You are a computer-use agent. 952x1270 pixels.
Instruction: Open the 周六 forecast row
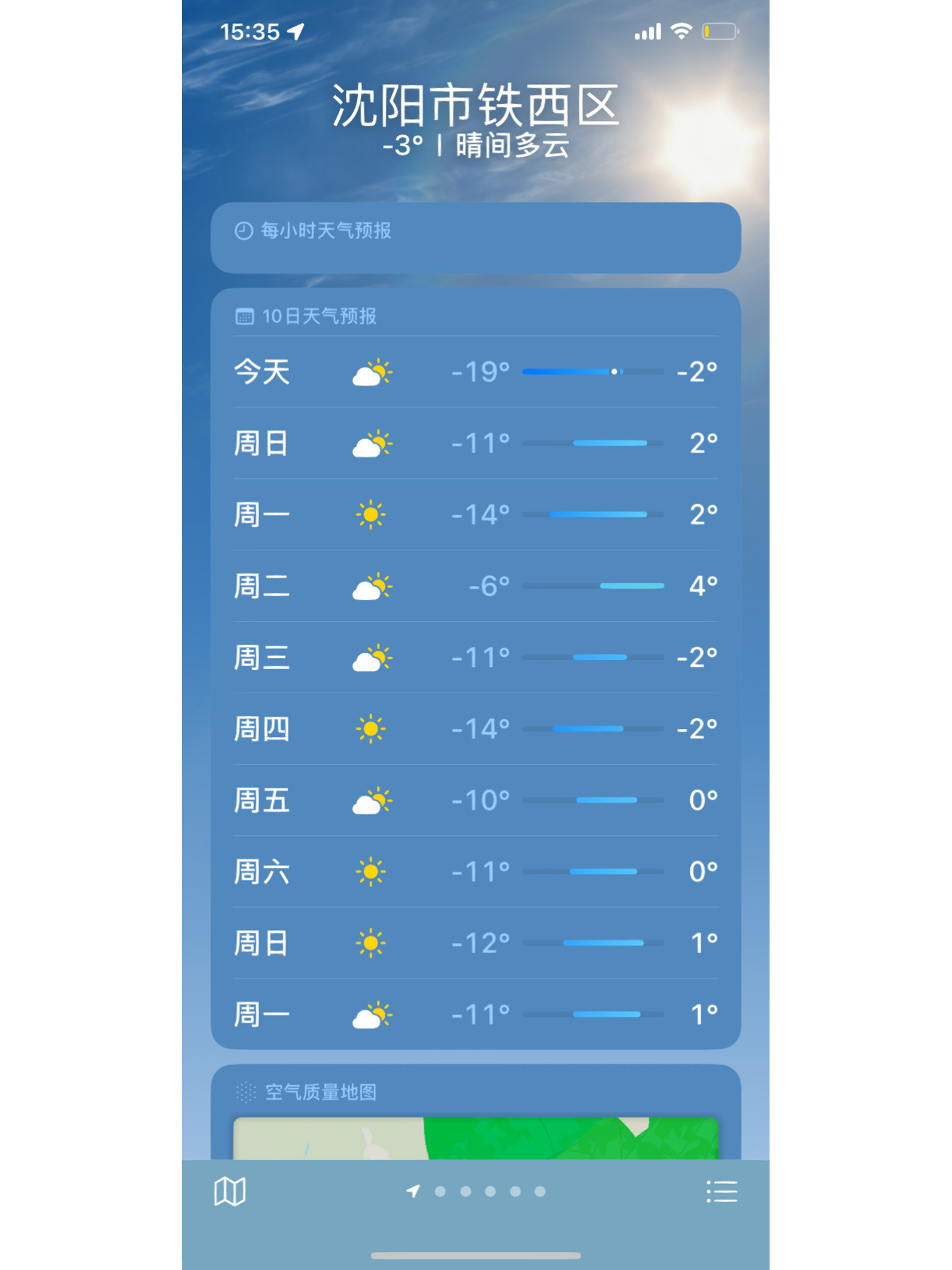click(x=475, y=872)
